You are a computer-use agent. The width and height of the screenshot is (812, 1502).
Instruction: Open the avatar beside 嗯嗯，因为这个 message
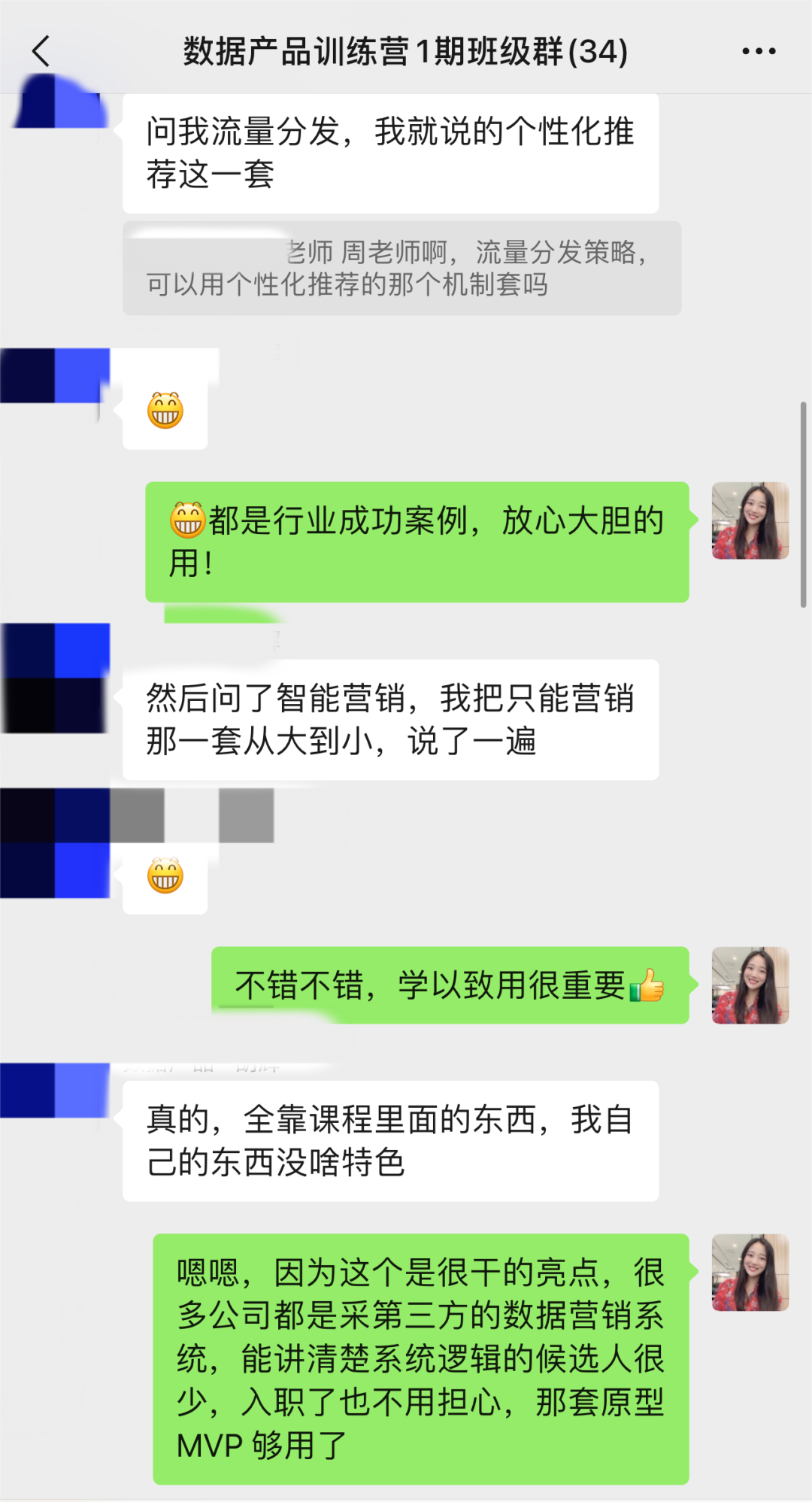[x=750, y=1273]
